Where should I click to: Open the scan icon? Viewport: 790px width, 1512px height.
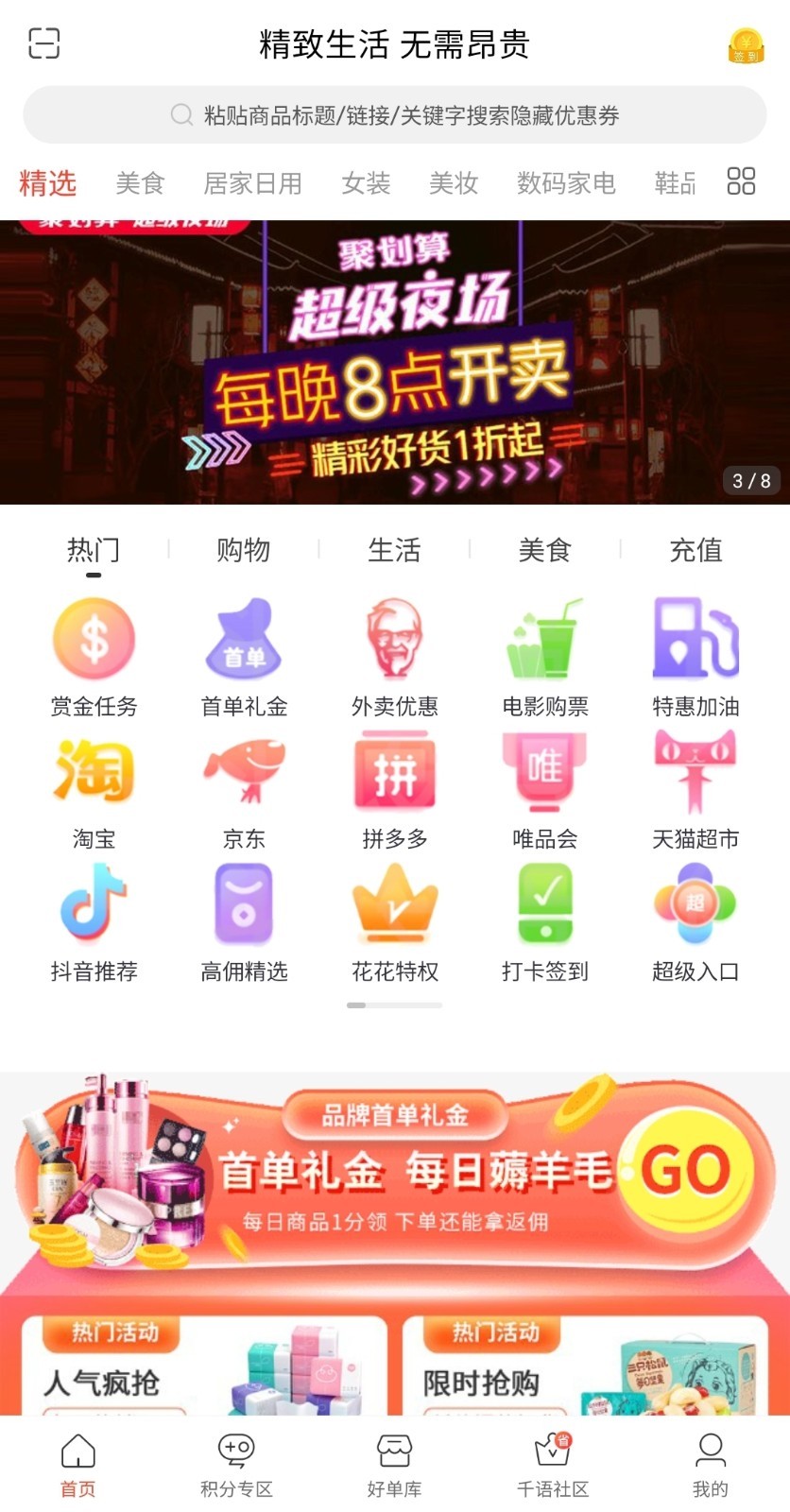click(43, 43)
